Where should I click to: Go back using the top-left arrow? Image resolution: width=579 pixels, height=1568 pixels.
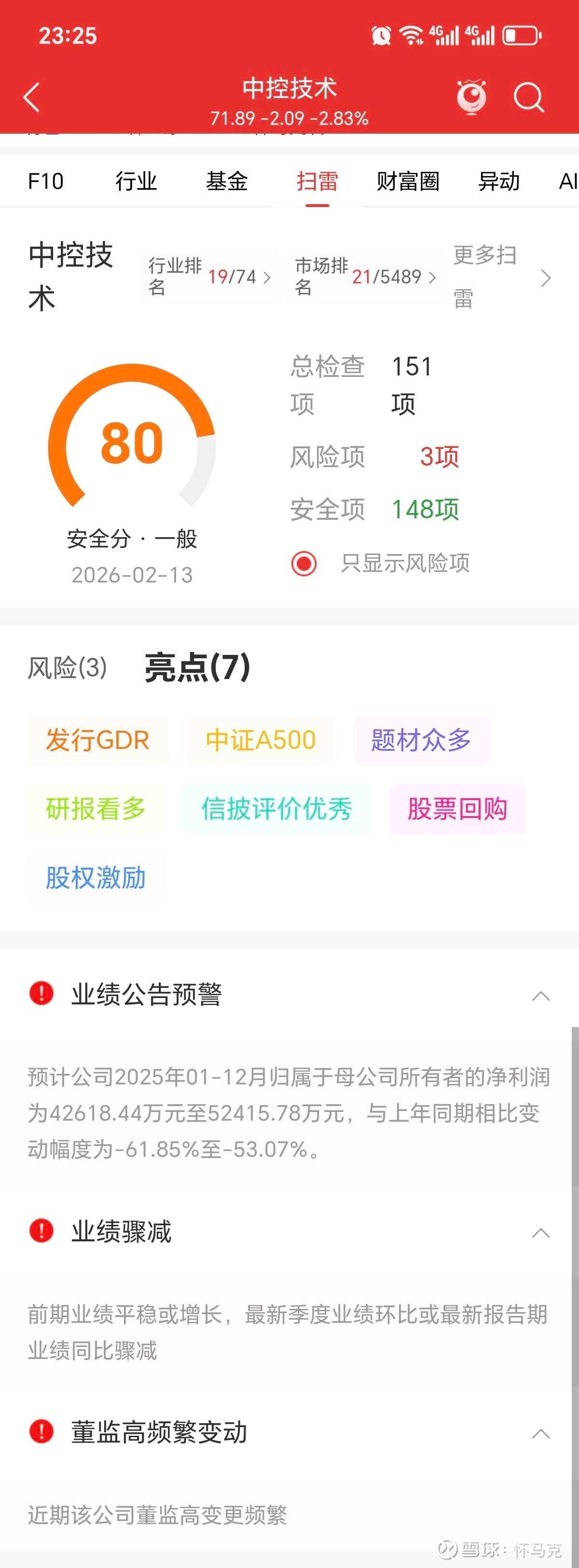[32, 97]
